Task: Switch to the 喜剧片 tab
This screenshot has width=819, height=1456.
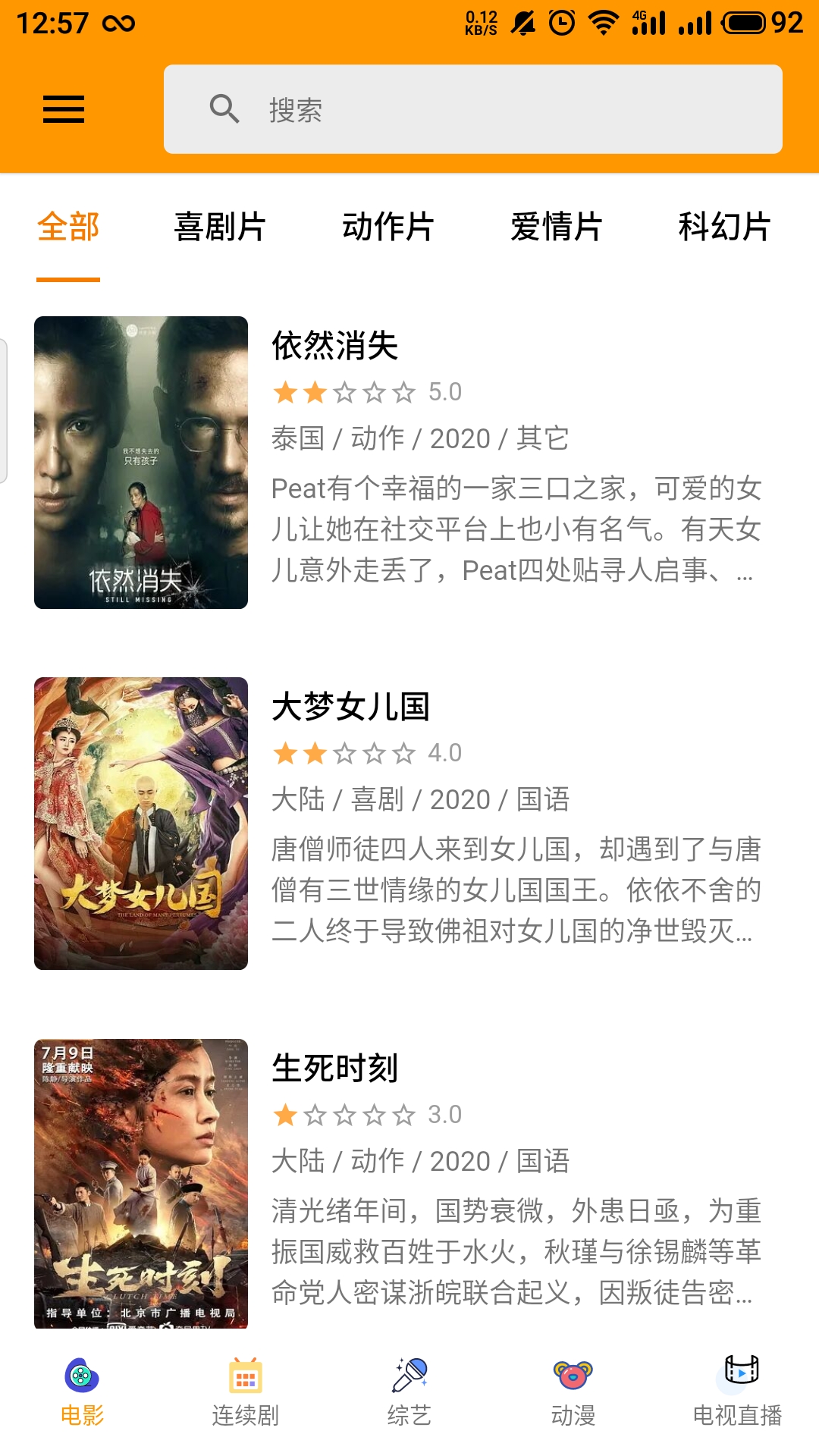Action: pyautogui.click(x=220, y=227)
